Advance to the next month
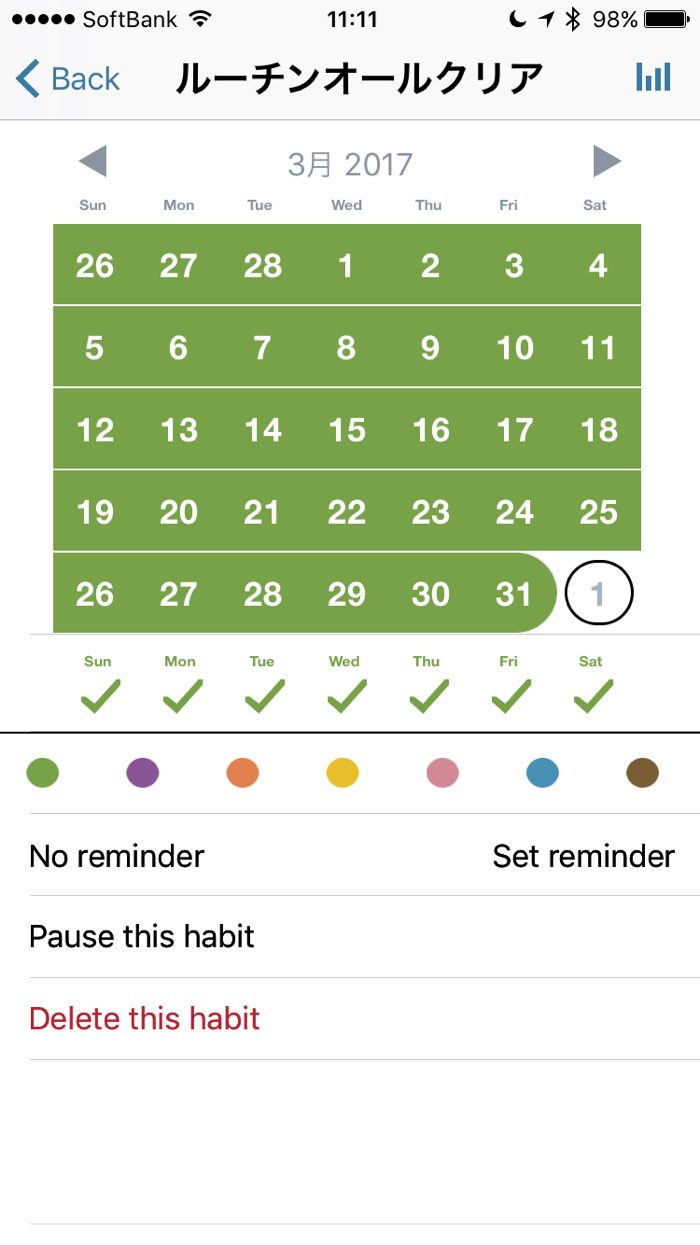Viewport: 700px width, 1245px height. click(x=606, y=161)
